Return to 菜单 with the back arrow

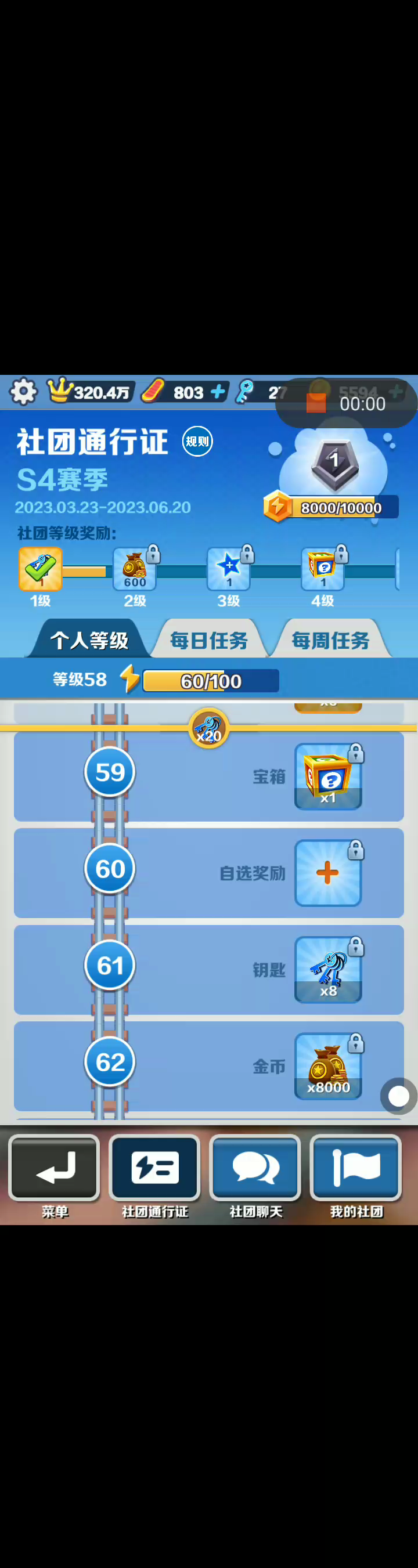pyautogui.click(x=54, y=1168)
